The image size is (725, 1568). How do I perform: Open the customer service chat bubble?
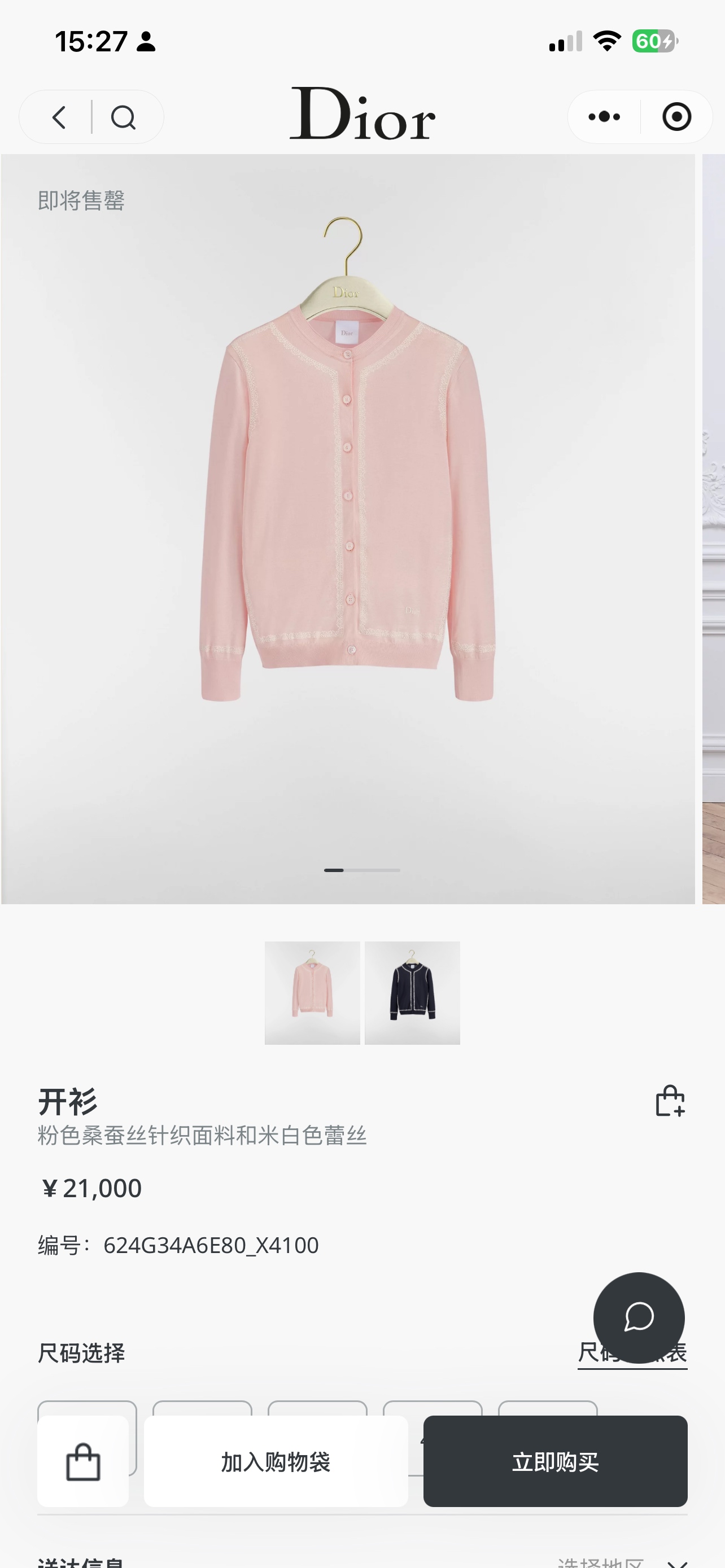point(639,1317)
